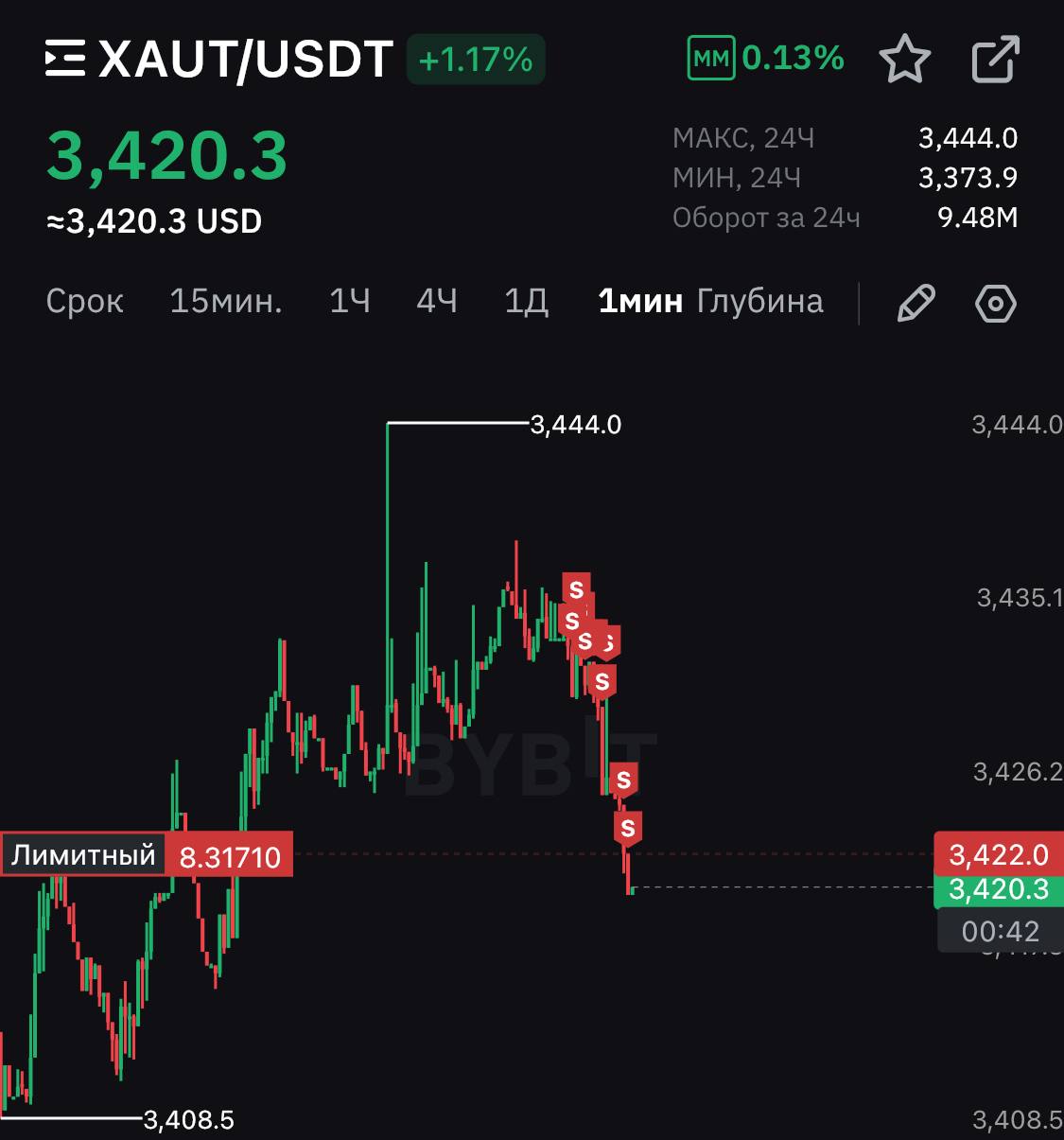Open the pencil drawing tools

tap(915, 304)
